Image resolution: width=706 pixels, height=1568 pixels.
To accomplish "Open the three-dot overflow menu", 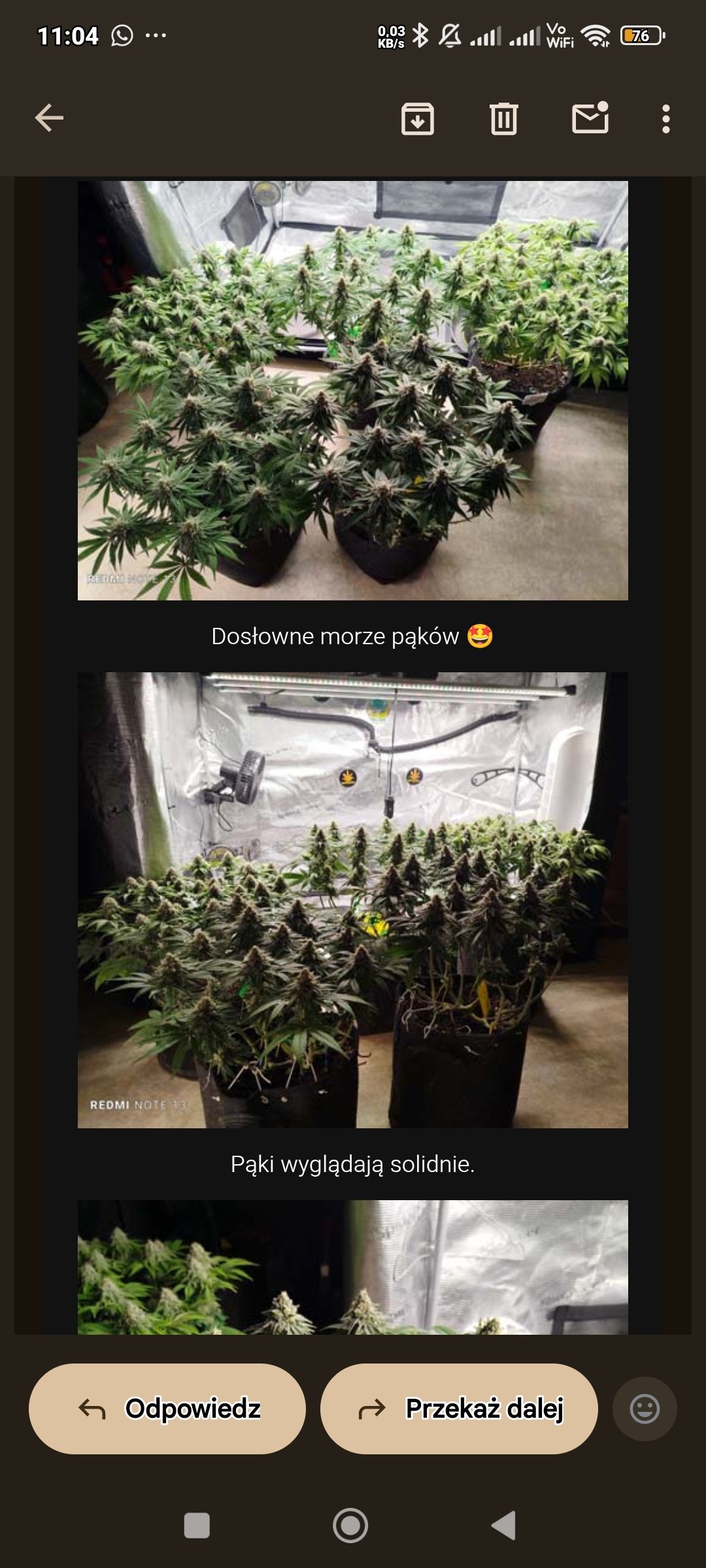I will pos(665,119).
